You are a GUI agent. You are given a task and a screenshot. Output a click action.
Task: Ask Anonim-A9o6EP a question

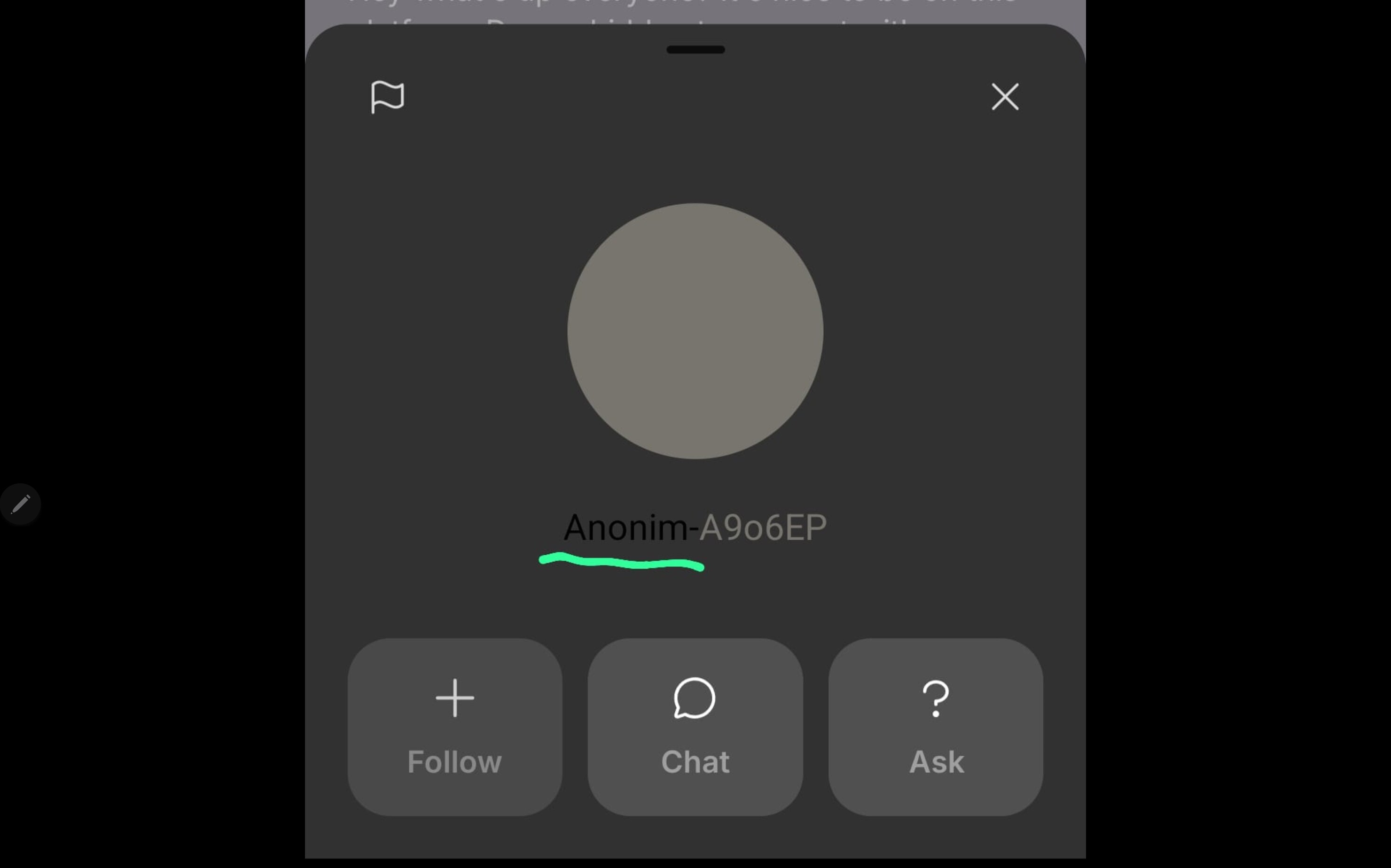936,726
